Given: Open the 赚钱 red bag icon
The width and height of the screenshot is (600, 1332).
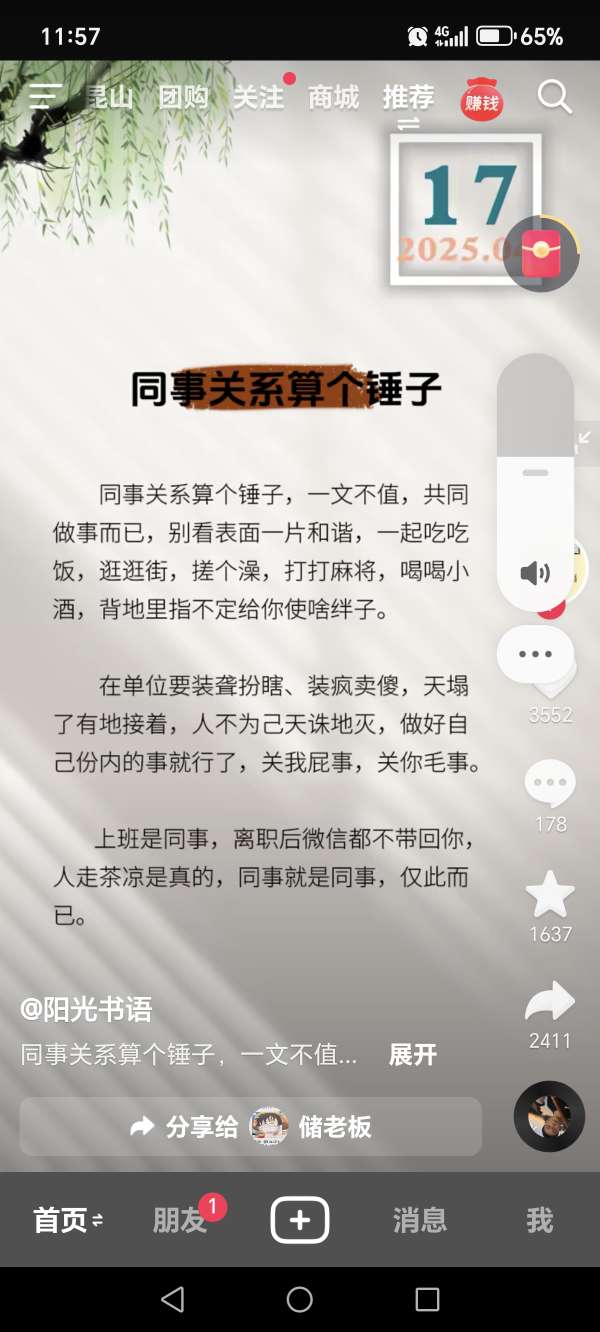Looking at the screenshot, I should coord(481,100).
